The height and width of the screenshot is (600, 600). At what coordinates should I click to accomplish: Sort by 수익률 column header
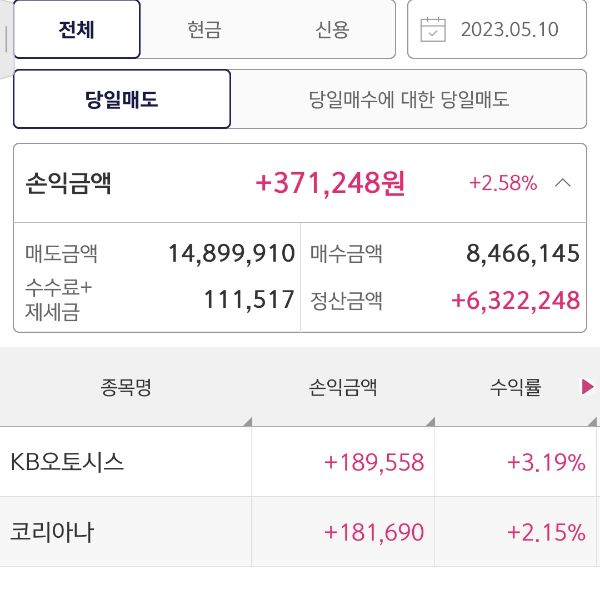point(517,388)
